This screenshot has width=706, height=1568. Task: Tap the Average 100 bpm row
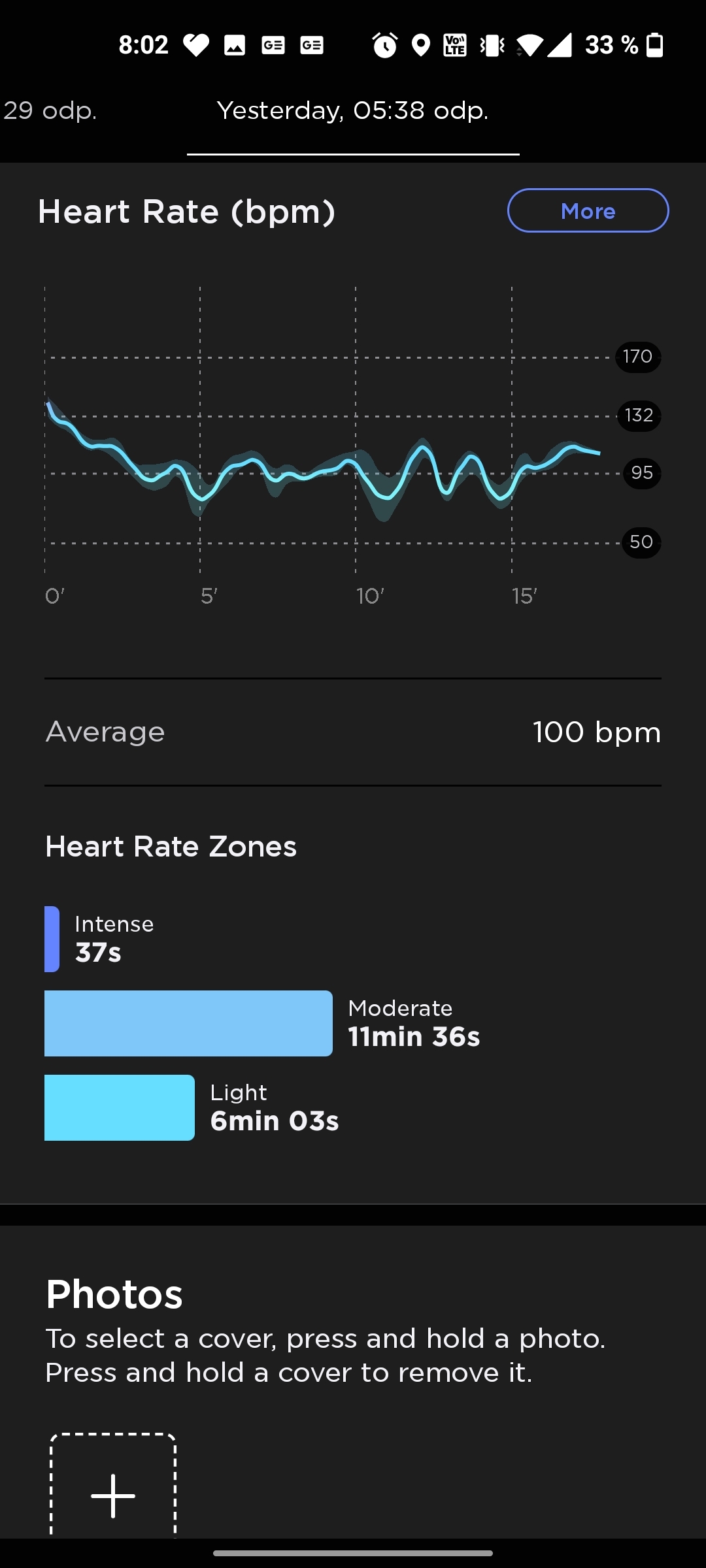point(353,732)
